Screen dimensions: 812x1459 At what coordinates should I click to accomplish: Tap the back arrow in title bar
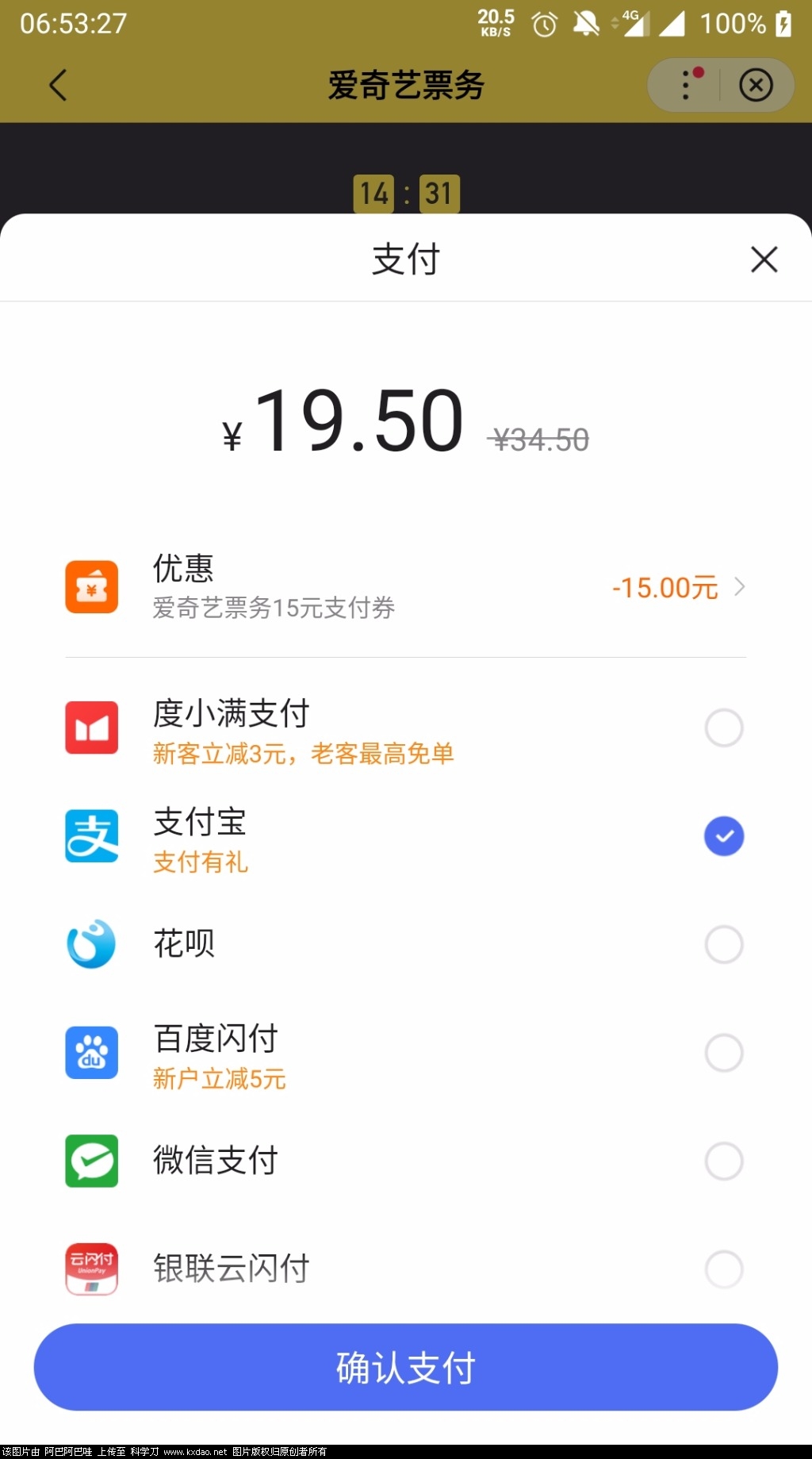point(57,85)
